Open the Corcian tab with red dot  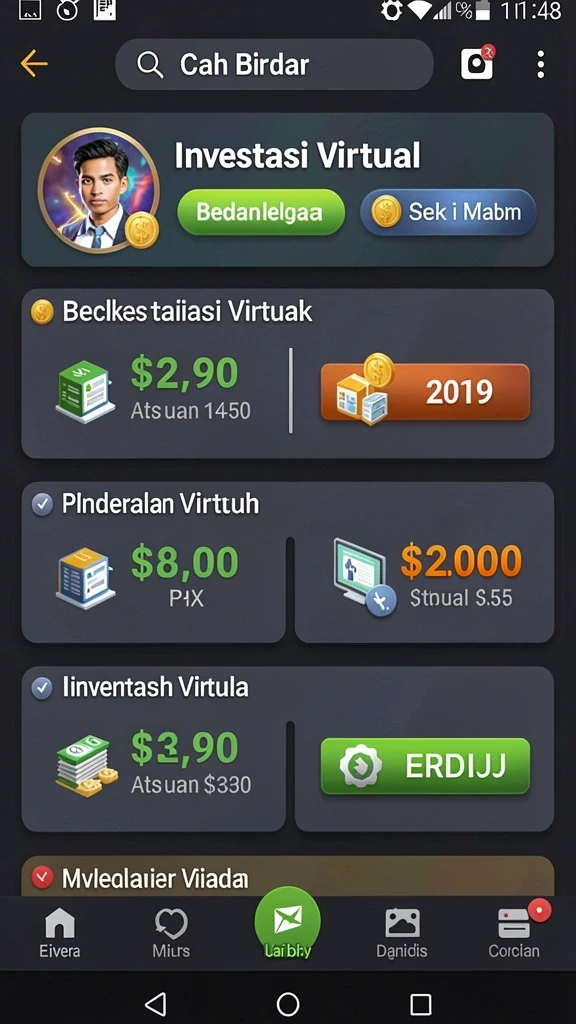[x=515, y=932]
